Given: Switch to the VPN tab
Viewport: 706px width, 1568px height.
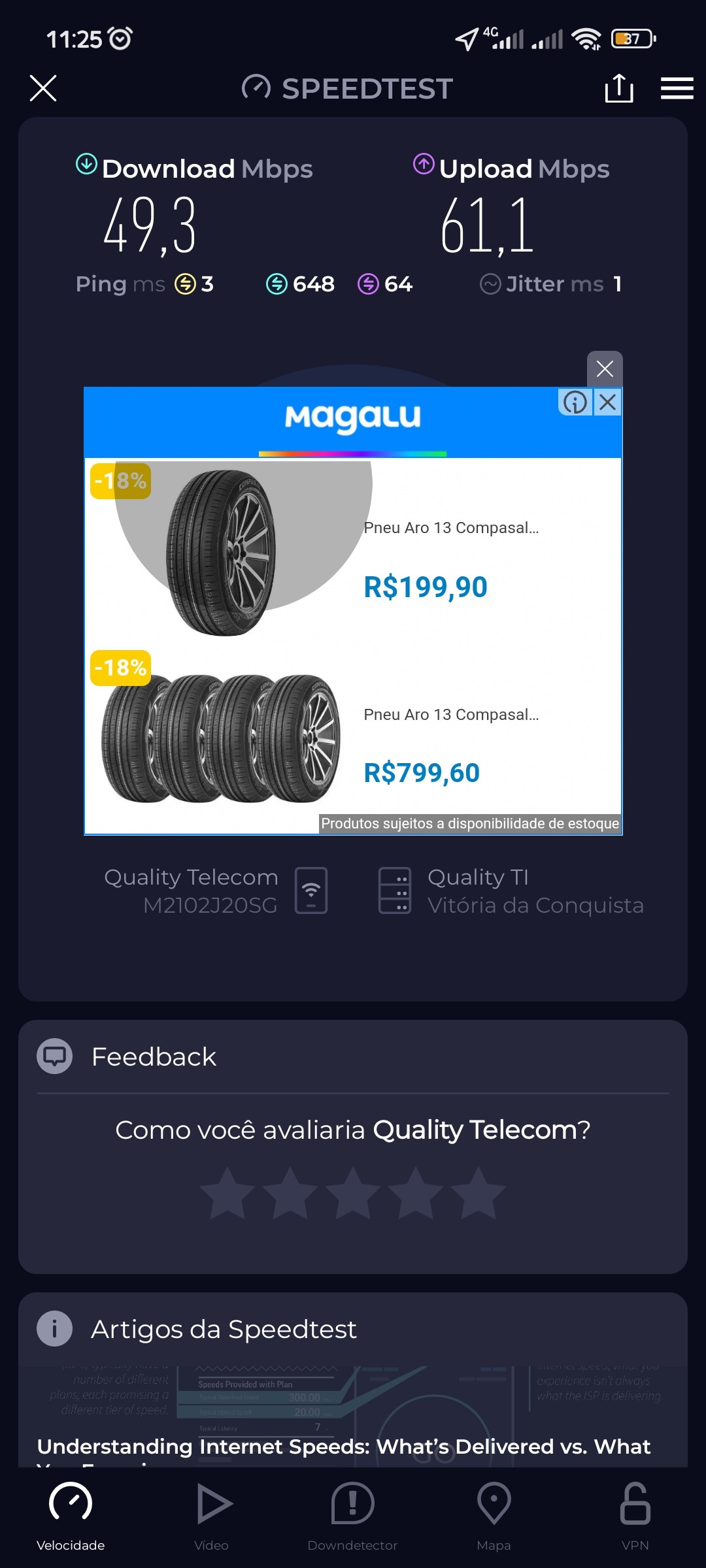Looking at the screenshot, I should (x=635, y=1516).
